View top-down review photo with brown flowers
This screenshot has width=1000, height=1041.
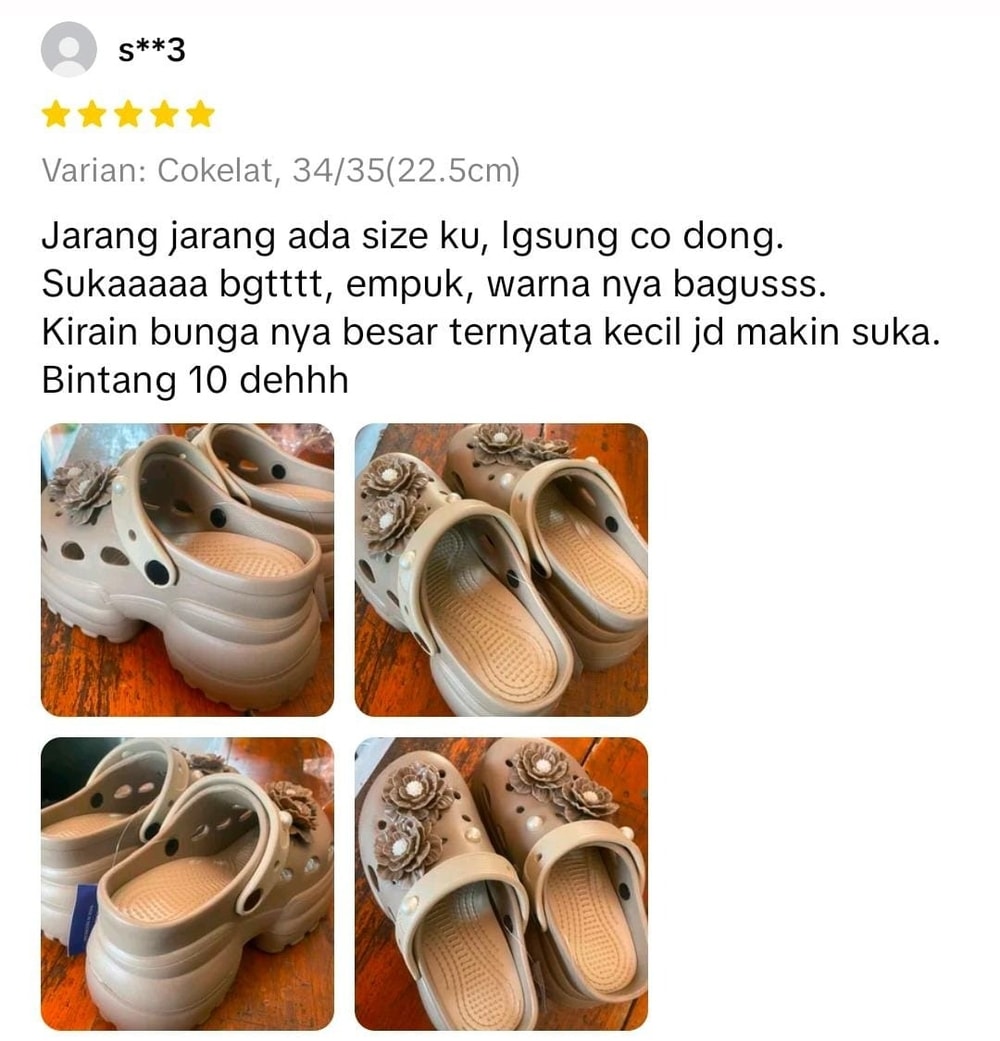click(x=501, y=883)
